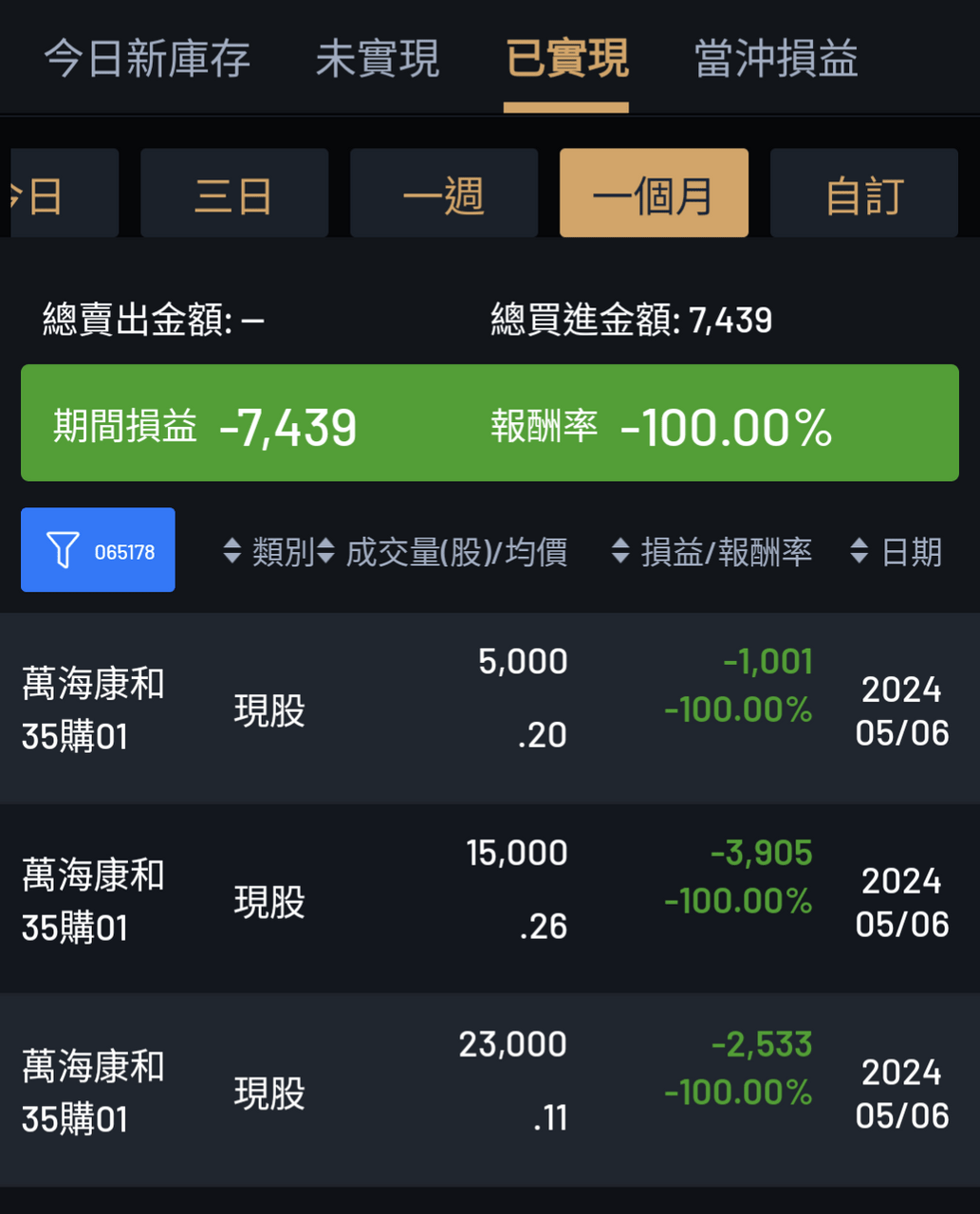The image size is (980, 1214).
Task: Switch to the 未實現 tab
Action: click(x=377, y=59)
